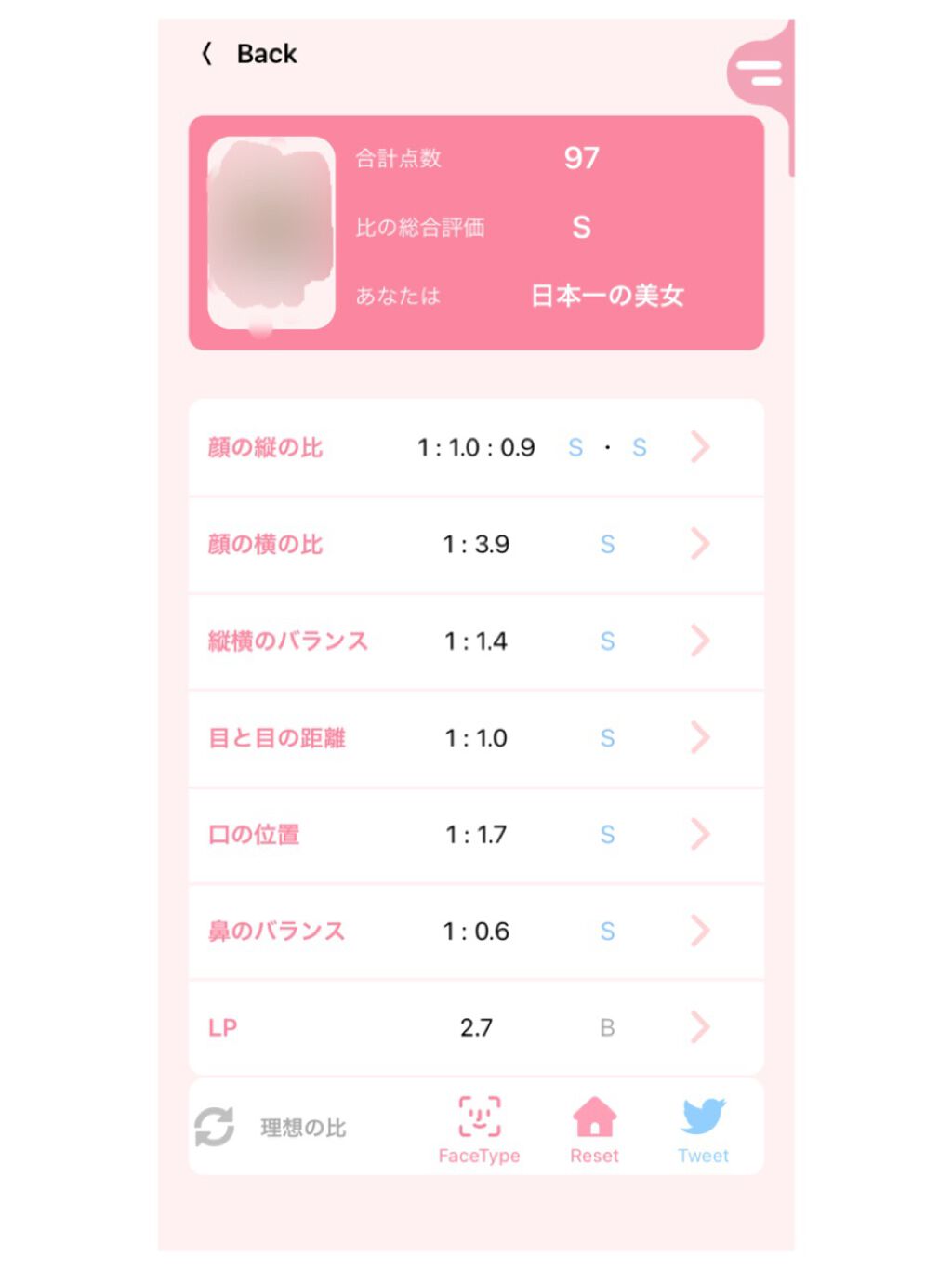Tap the back chevron icon

coord(205,54)
